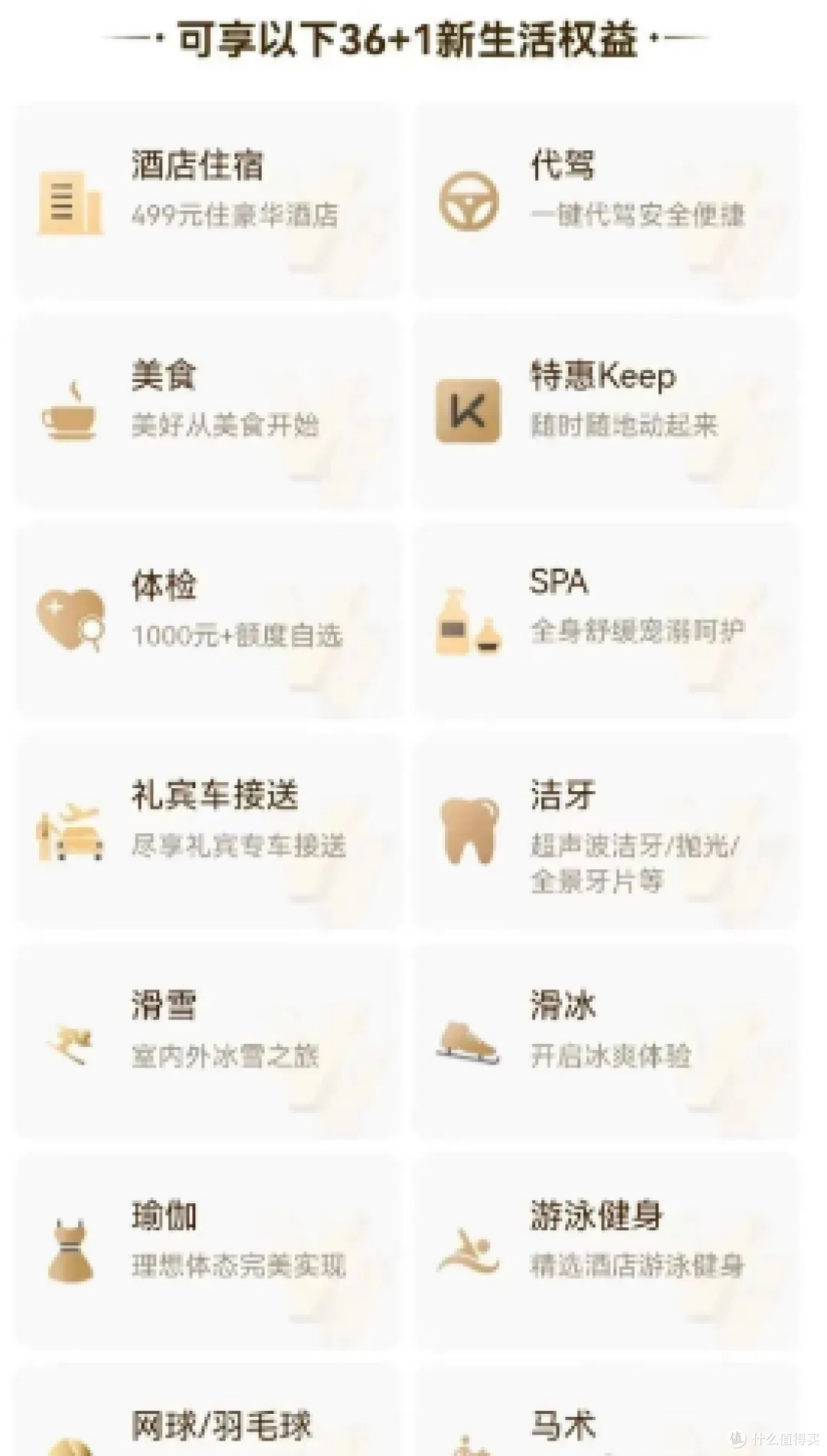827x1456 pixels.
Task: Open the 瑜伽 benefit card
Action: coord(207,1252)
